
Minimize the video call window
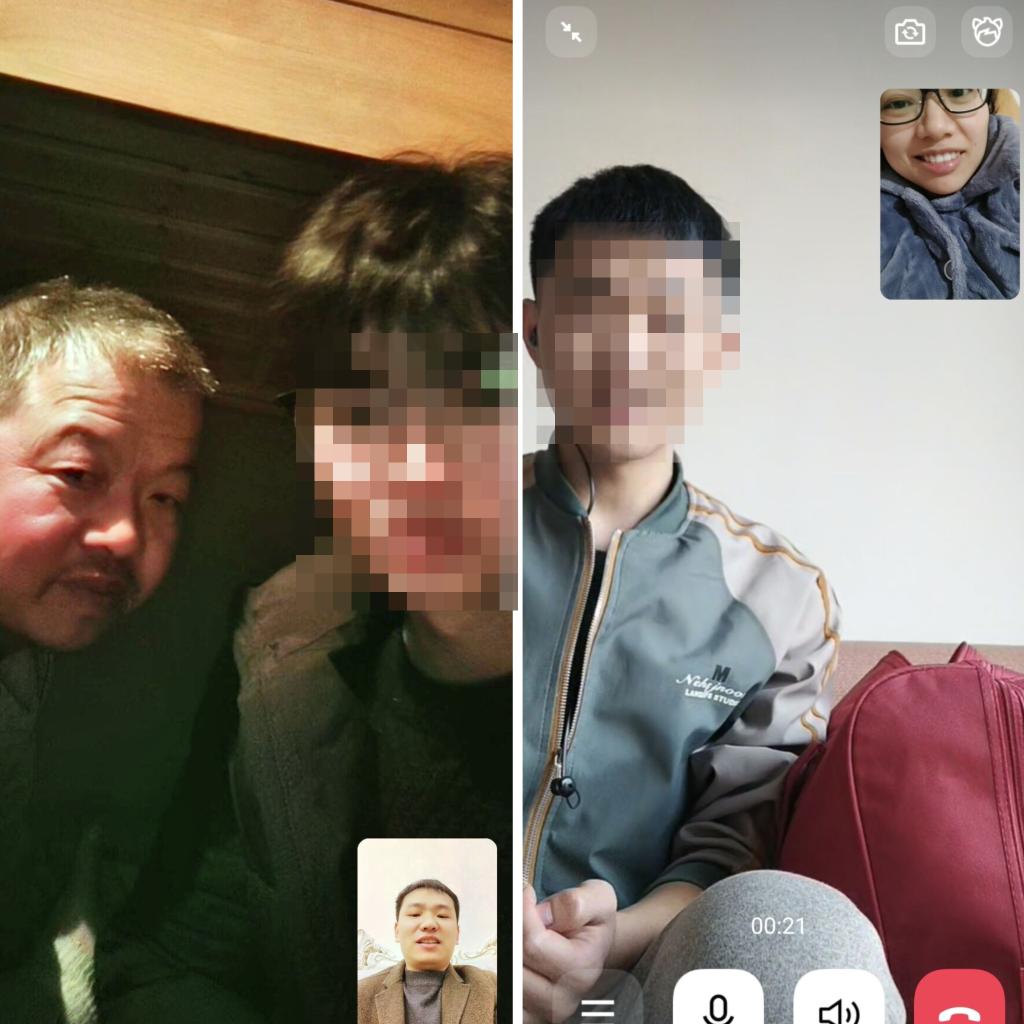[x=571, y=32]
